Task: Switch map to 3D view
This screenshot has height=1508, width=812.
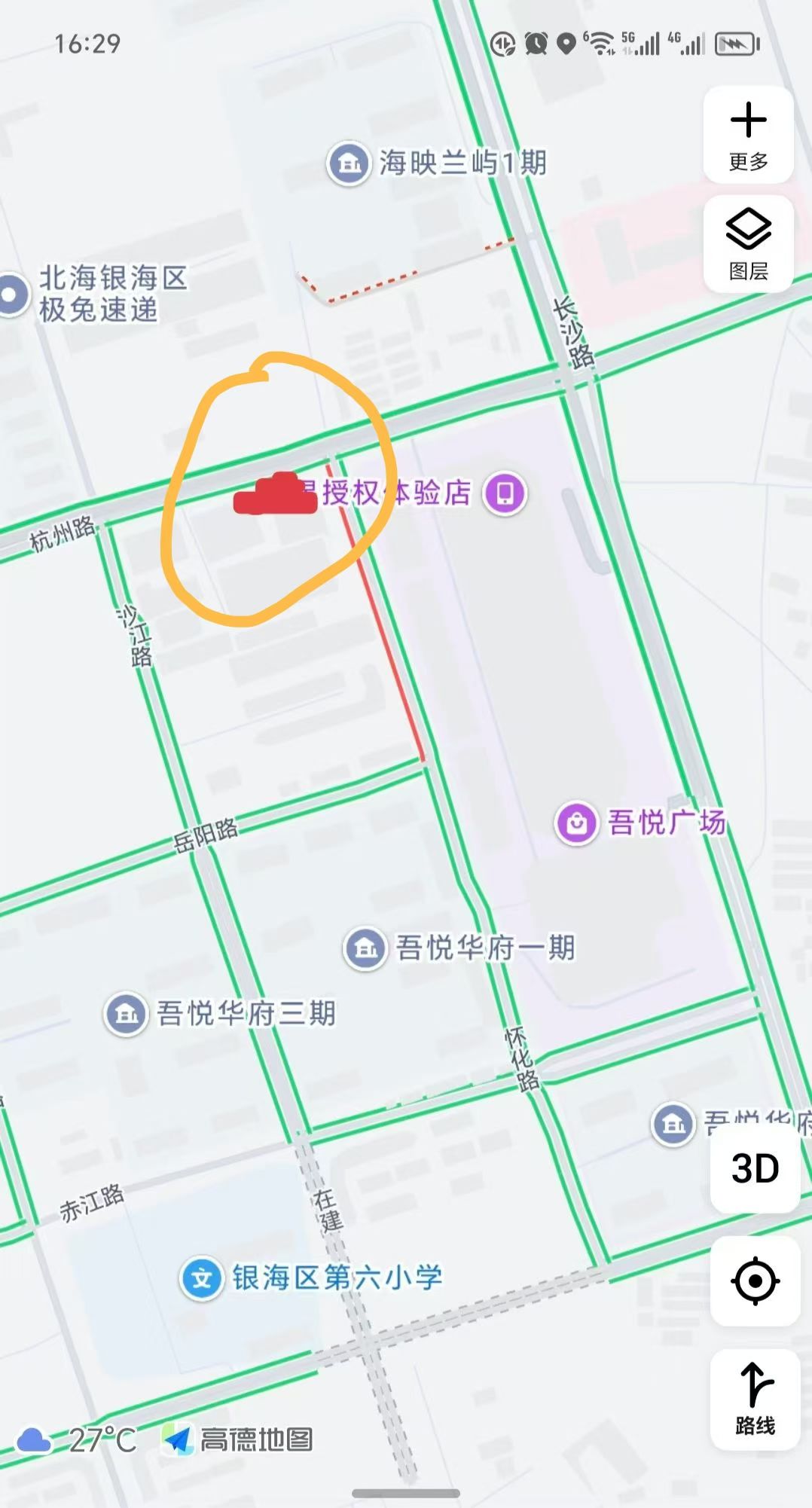Action: click(755, 1168)
